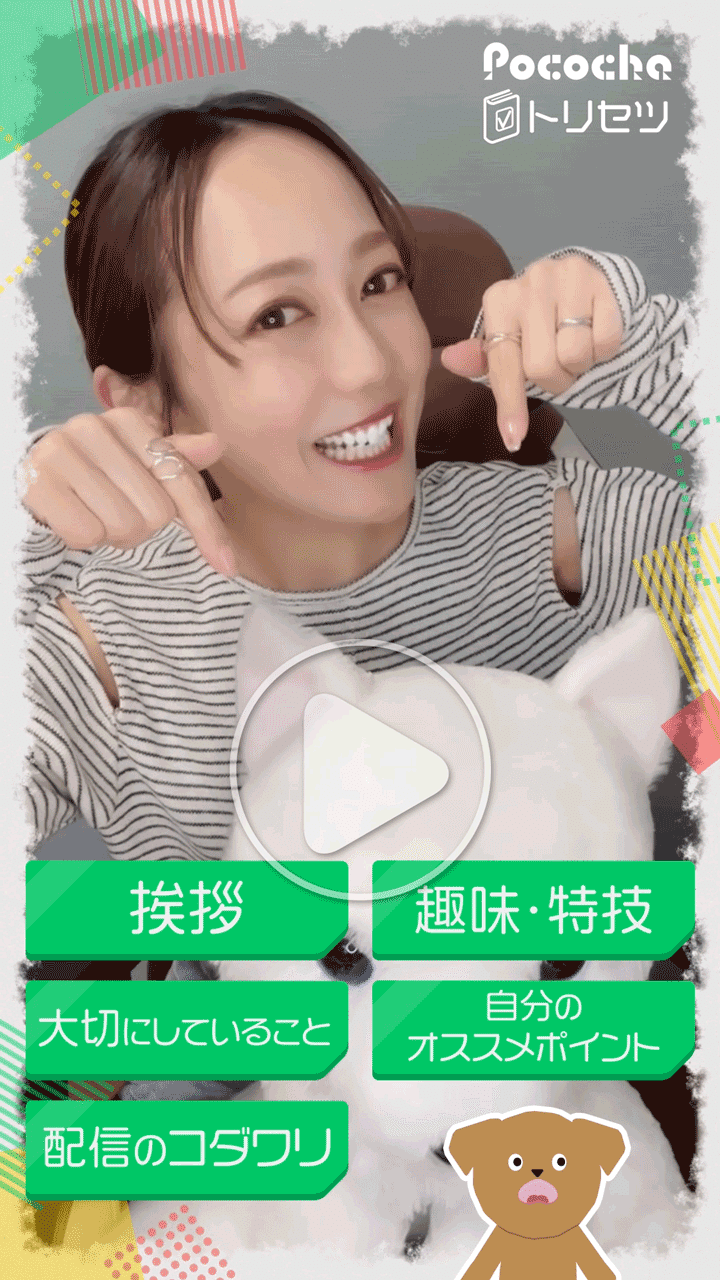View 自分のオススメポイント section
720x1280 pixels.
pos(533,1030)
